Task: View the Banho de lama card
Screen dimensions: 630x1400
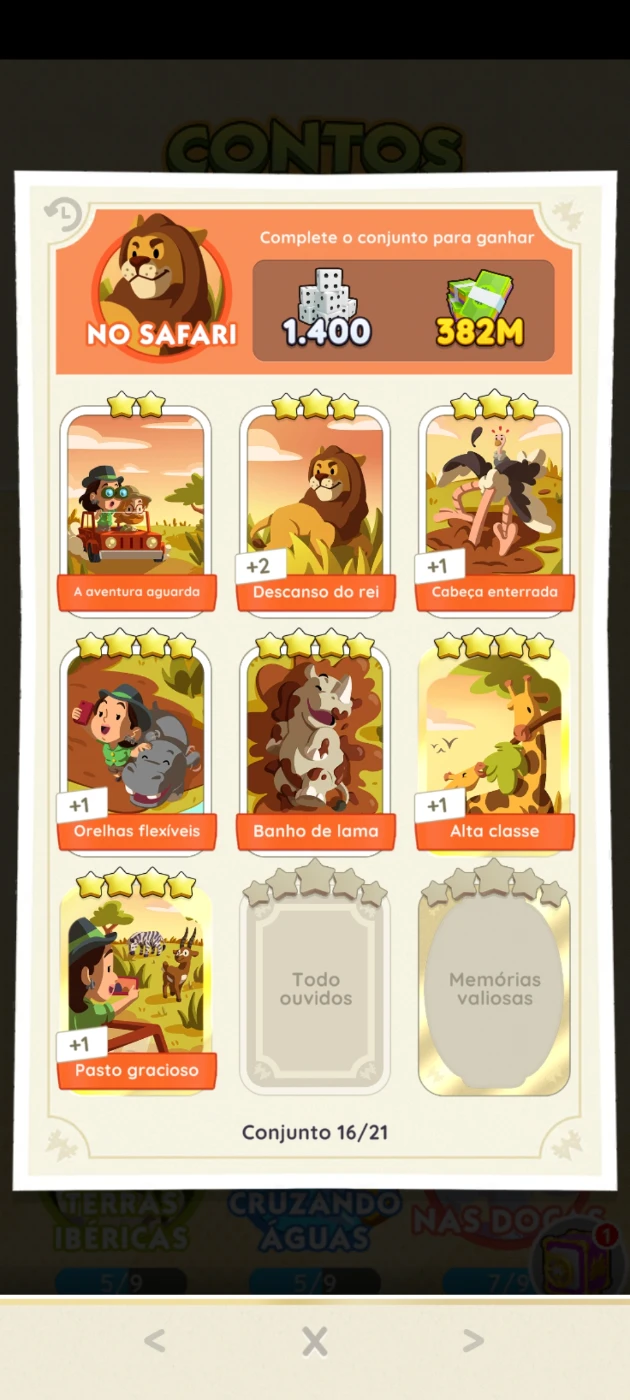Action: 315,741
